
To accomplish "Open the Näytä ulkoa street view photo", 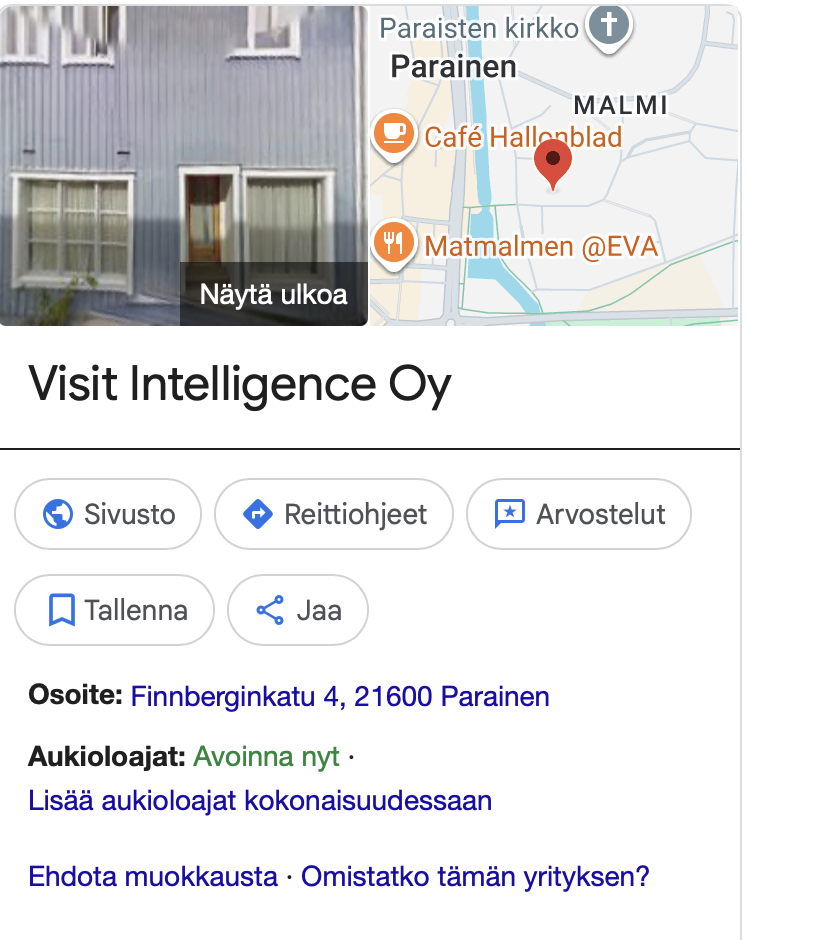I will click(x=184, y=165).
